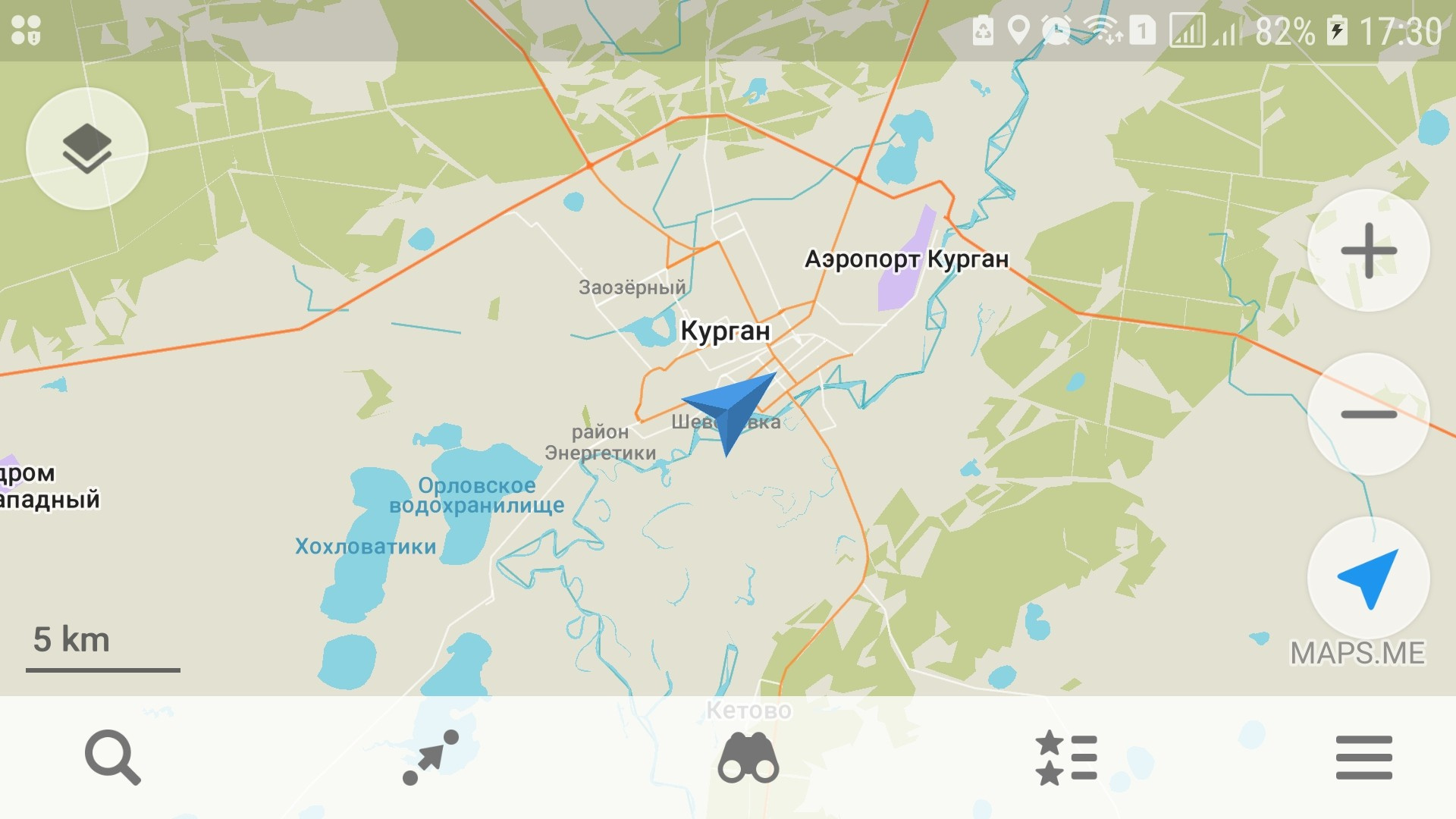The width and height of the screenshot is (1456, 819).
Task: Center map on my location
Action: point(1368,578)
